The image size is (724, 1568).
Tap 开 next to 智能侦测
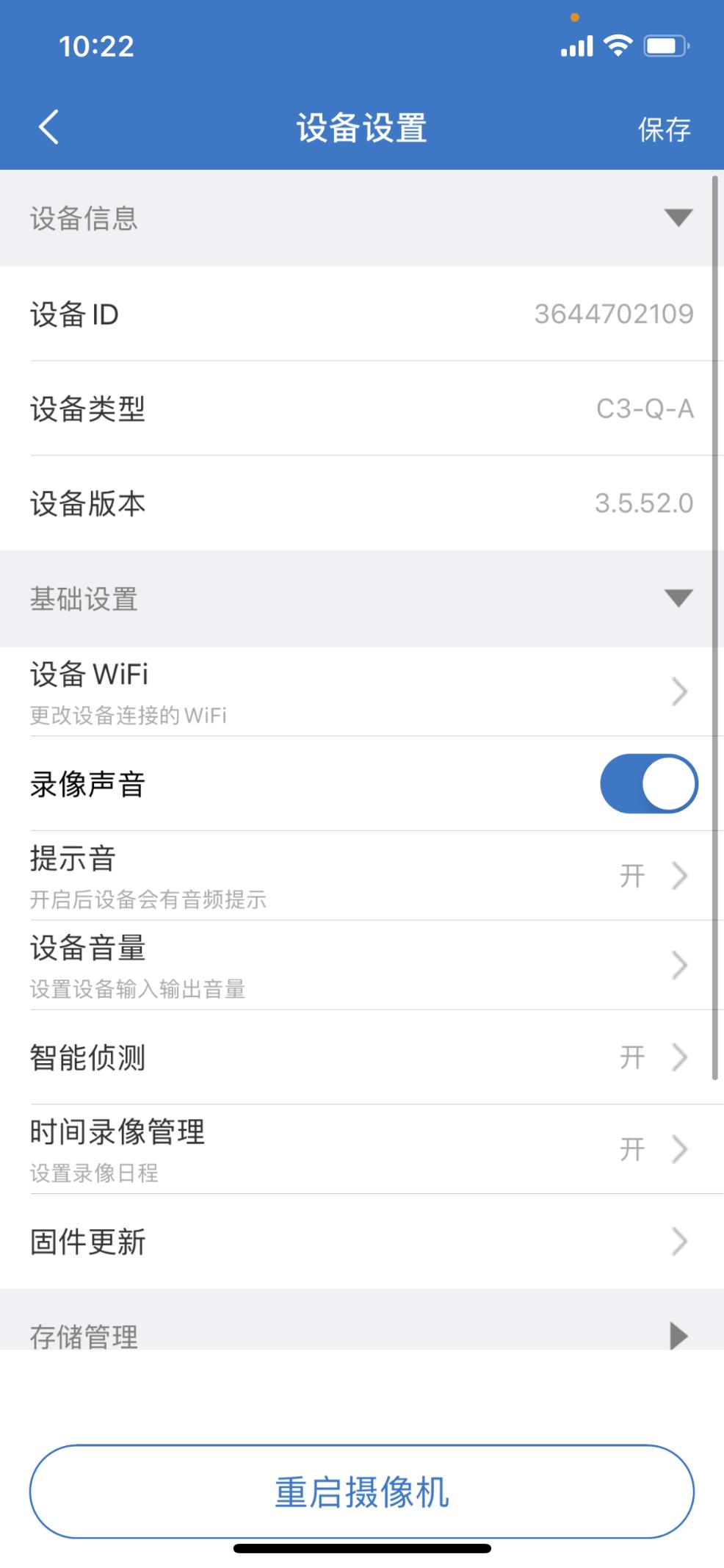[x=631, y=1058]
